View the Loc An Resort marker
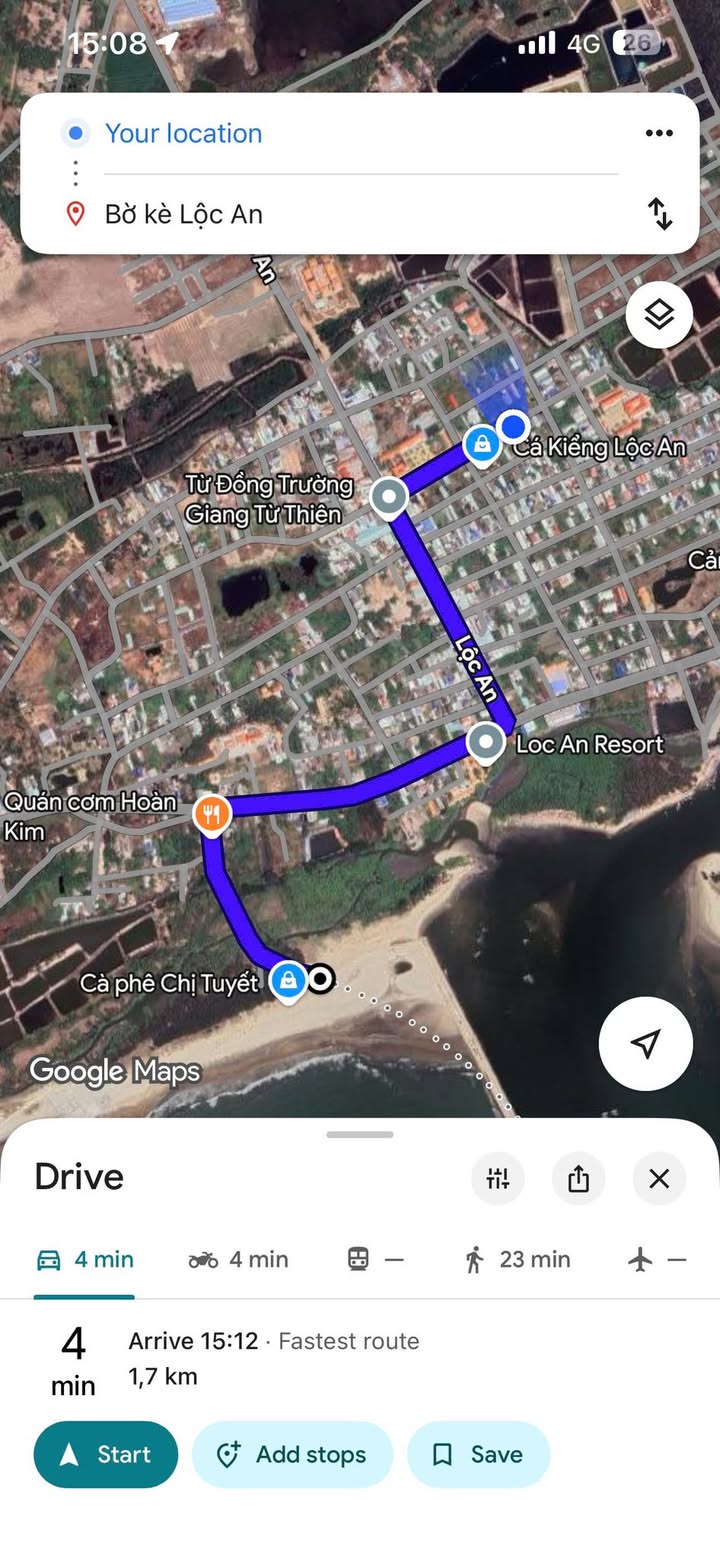Image resolution: width=720 pixels, height=1559 pixels. point(487,743)
